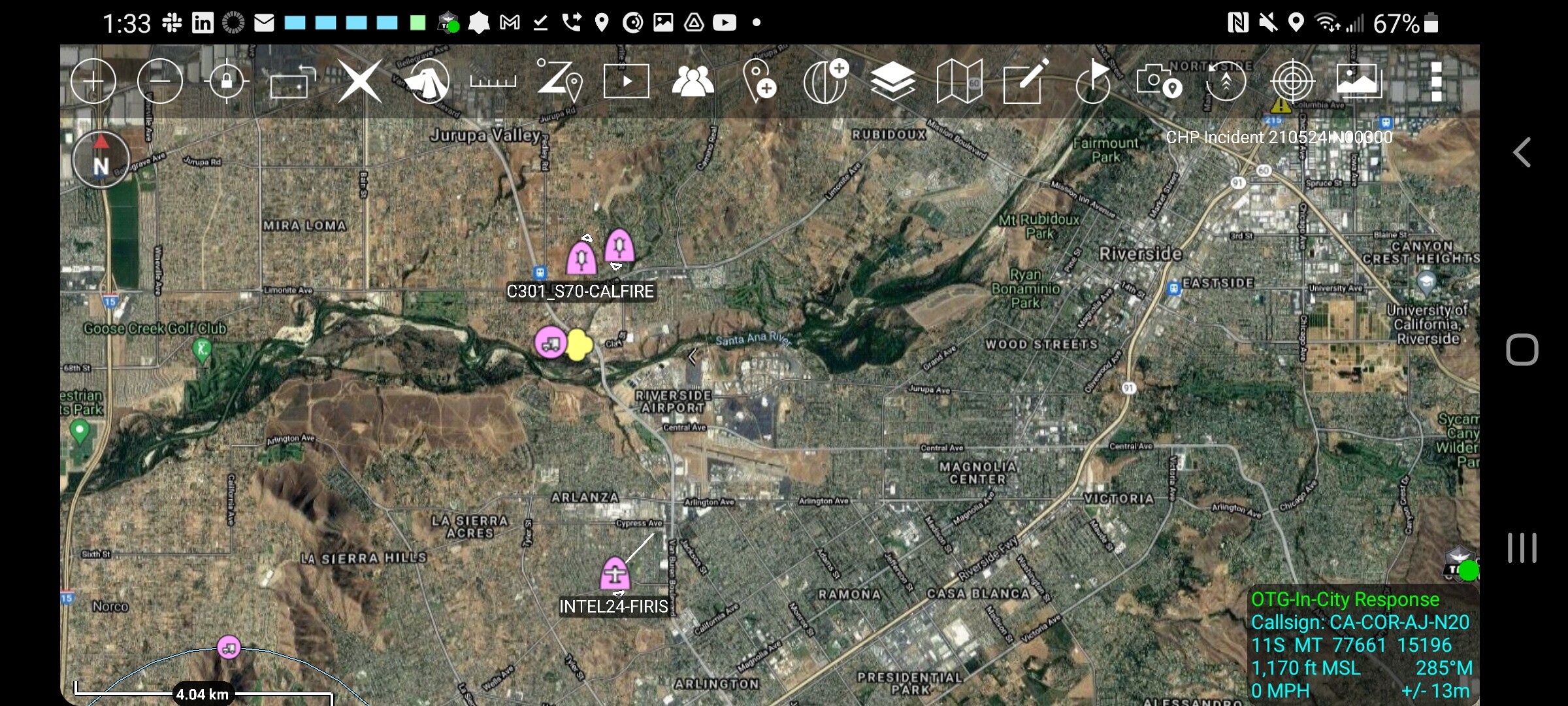Zoom in on the map

(x=93, y=81)
